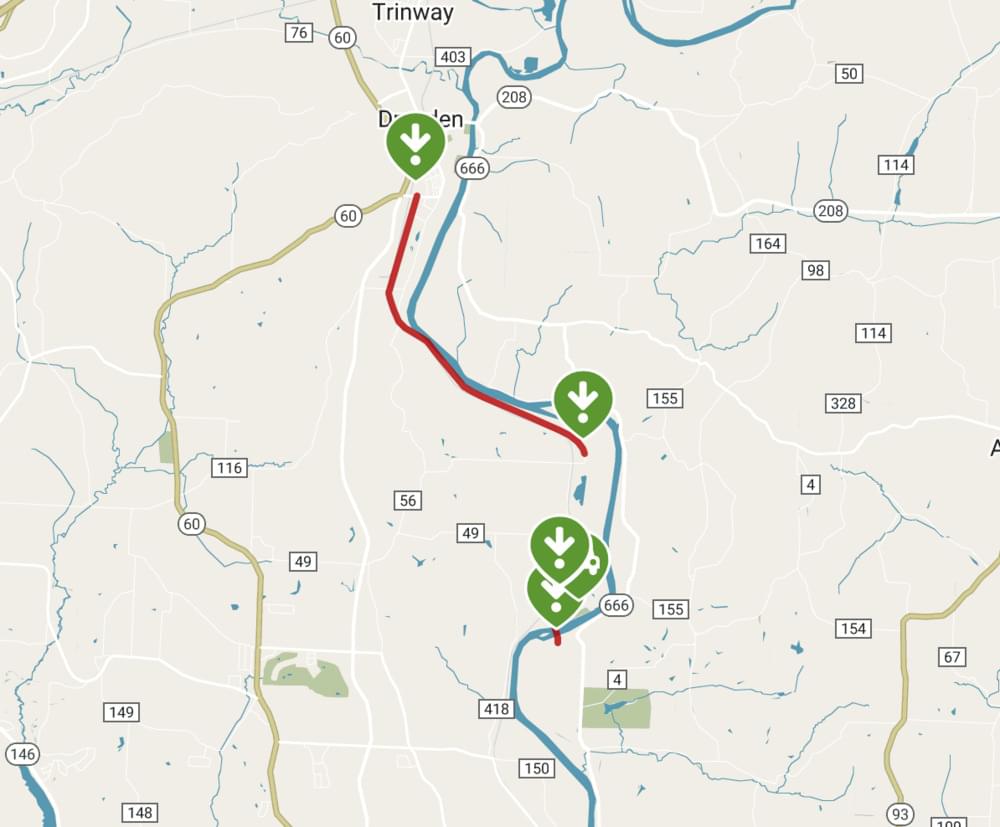Open the trailhead pin near route 155
The image size is (1000, 827).
583,399
